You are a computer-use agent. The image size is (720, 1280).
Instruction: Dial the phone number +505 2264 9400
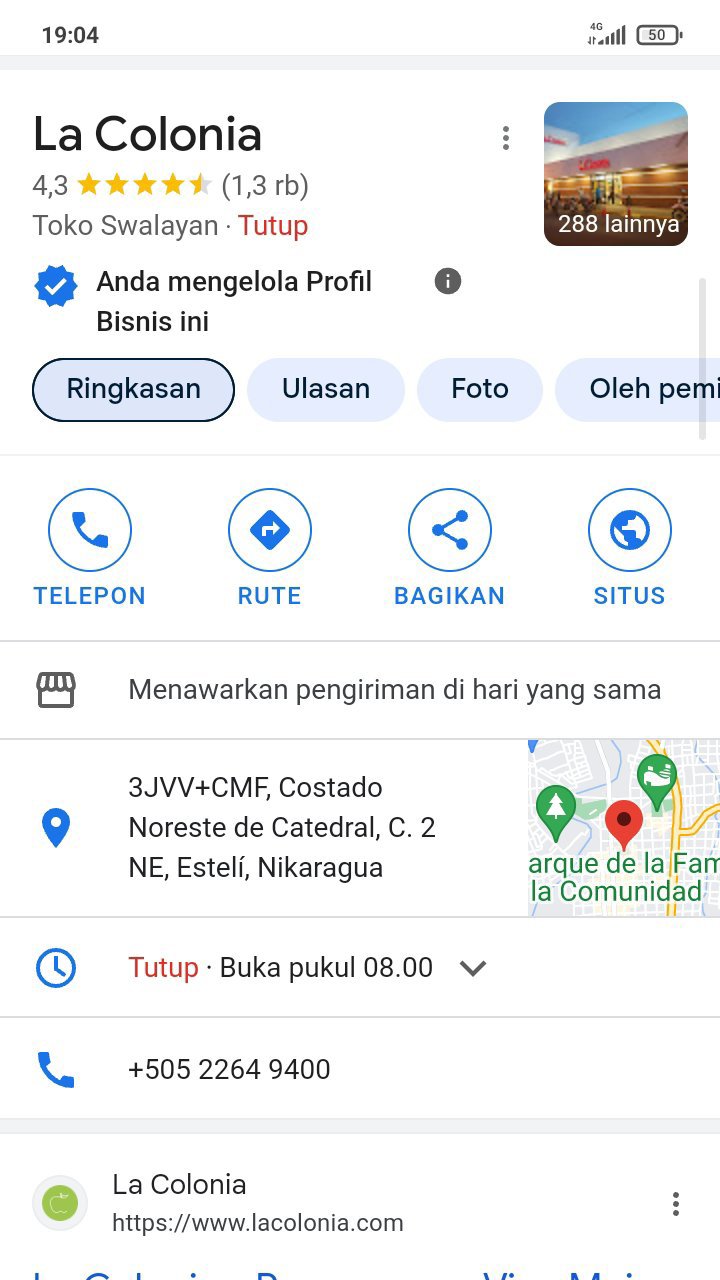(x=229, y=1069)
